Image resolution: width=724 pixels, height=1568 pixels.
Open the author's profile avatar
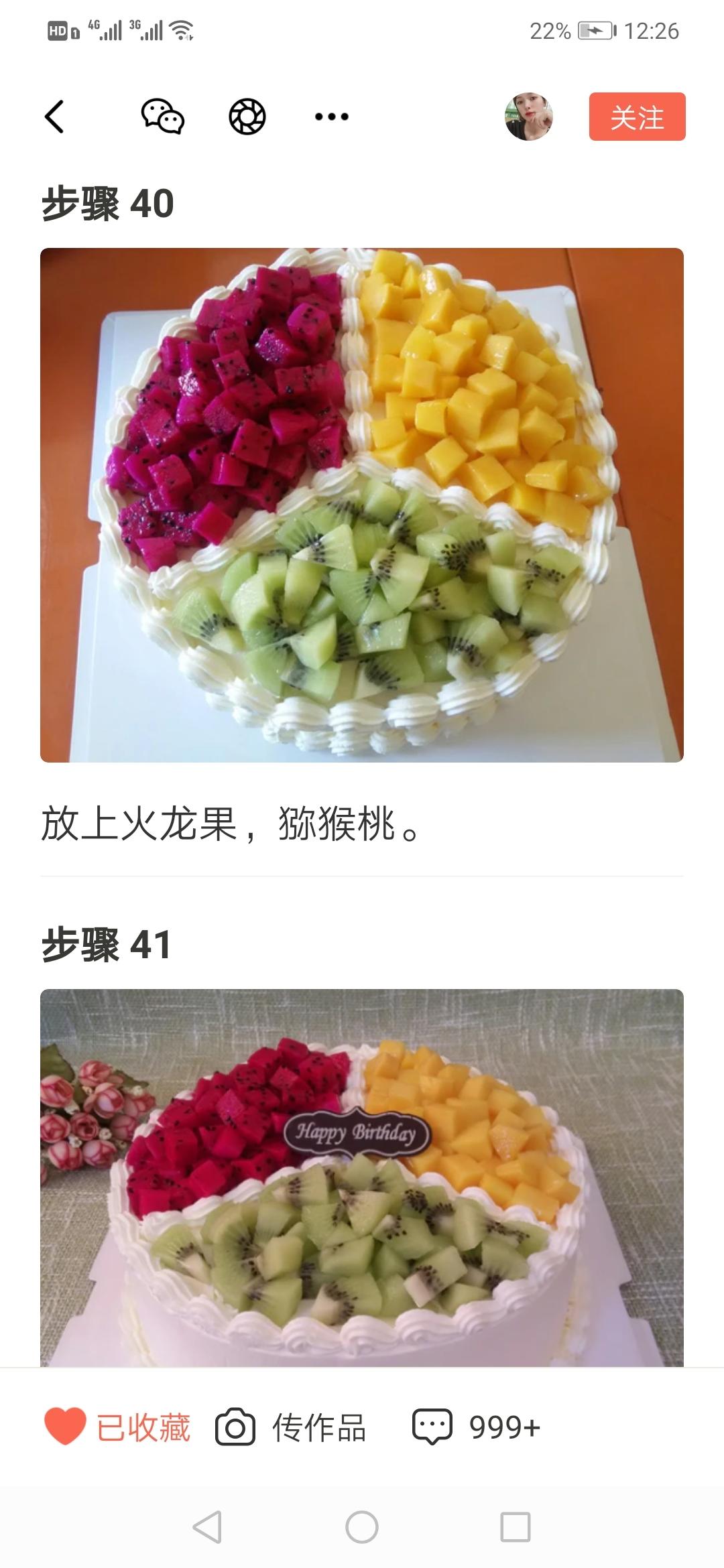(x=529, y=117)
